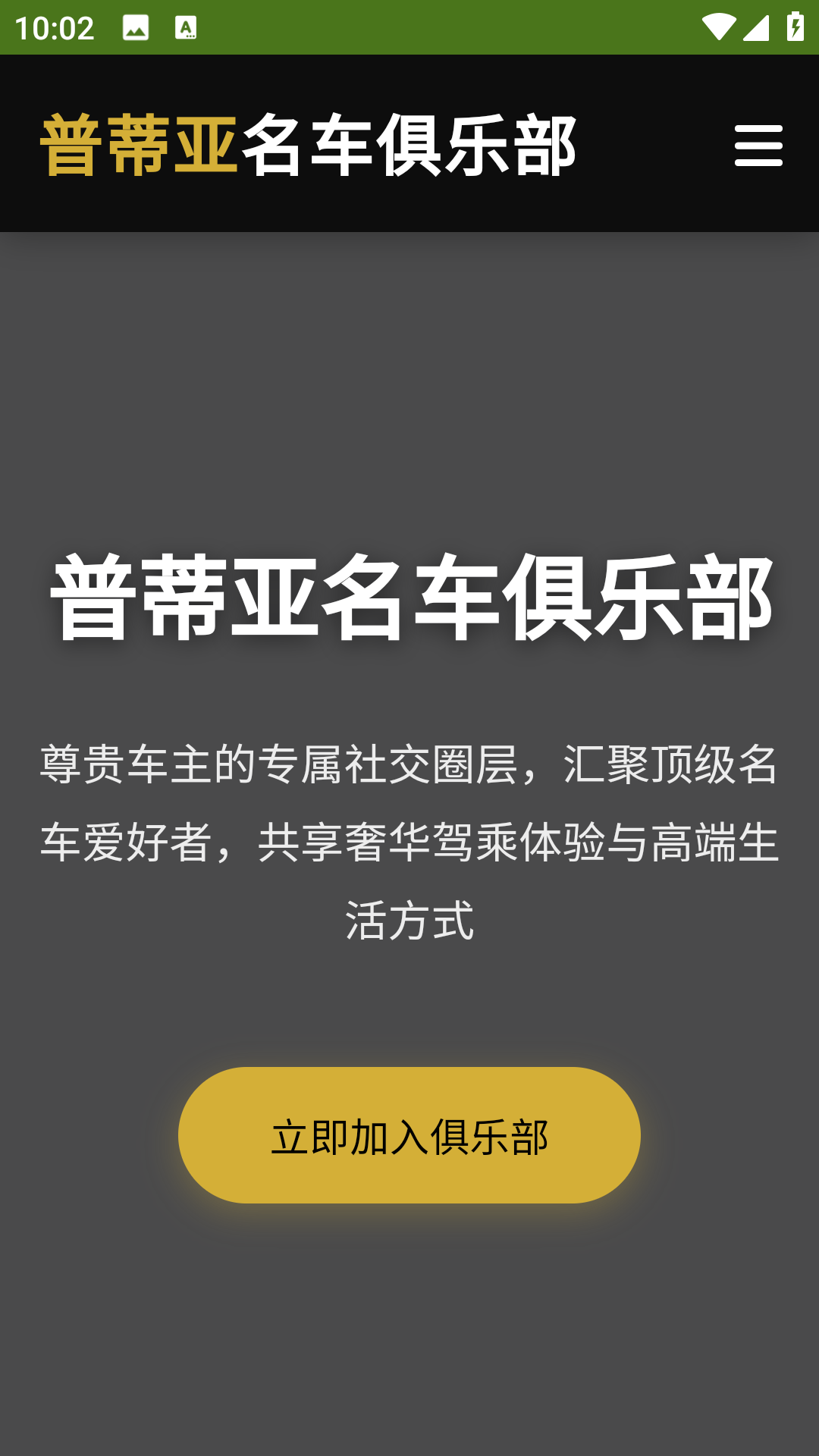Open the hamburger navigation menu
The height and width of the screenshot is (1456, 819).
pos(758,145)
